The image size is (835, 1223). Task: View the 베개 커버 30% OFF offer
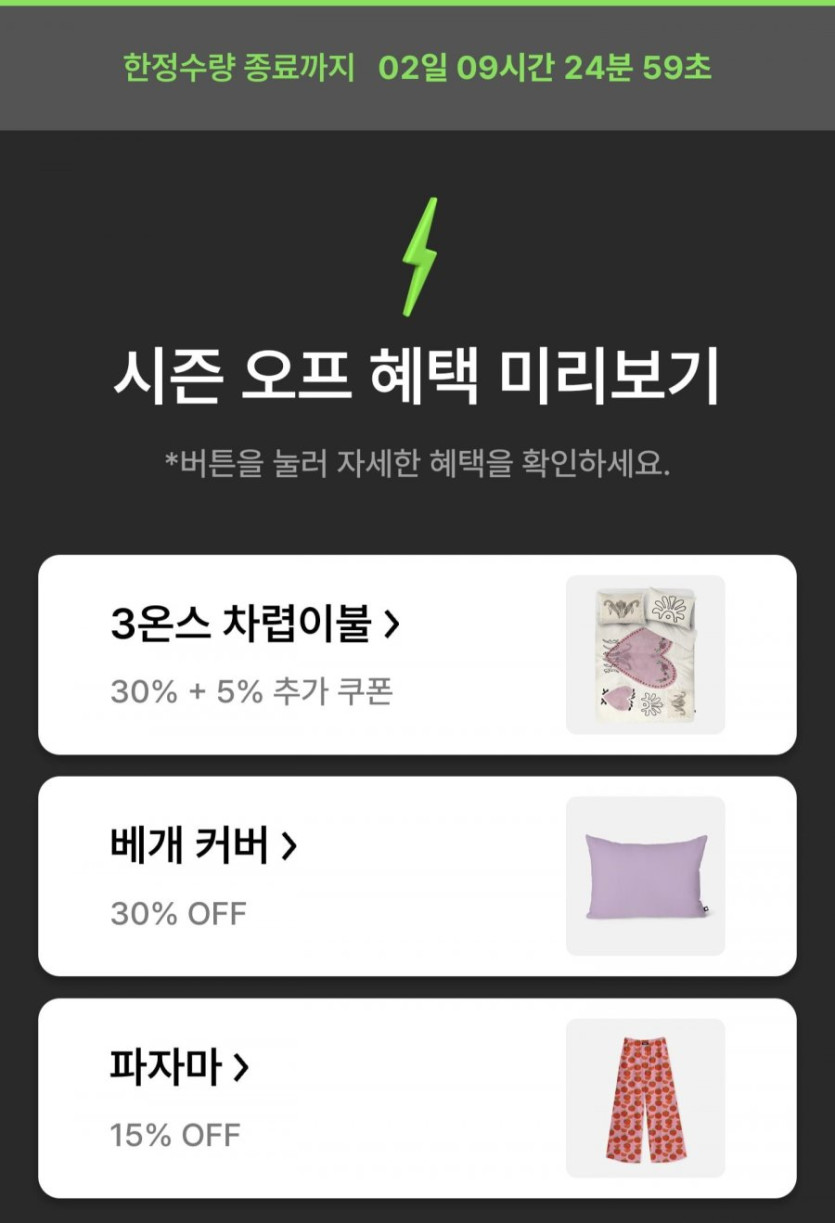tap(417, 876)
